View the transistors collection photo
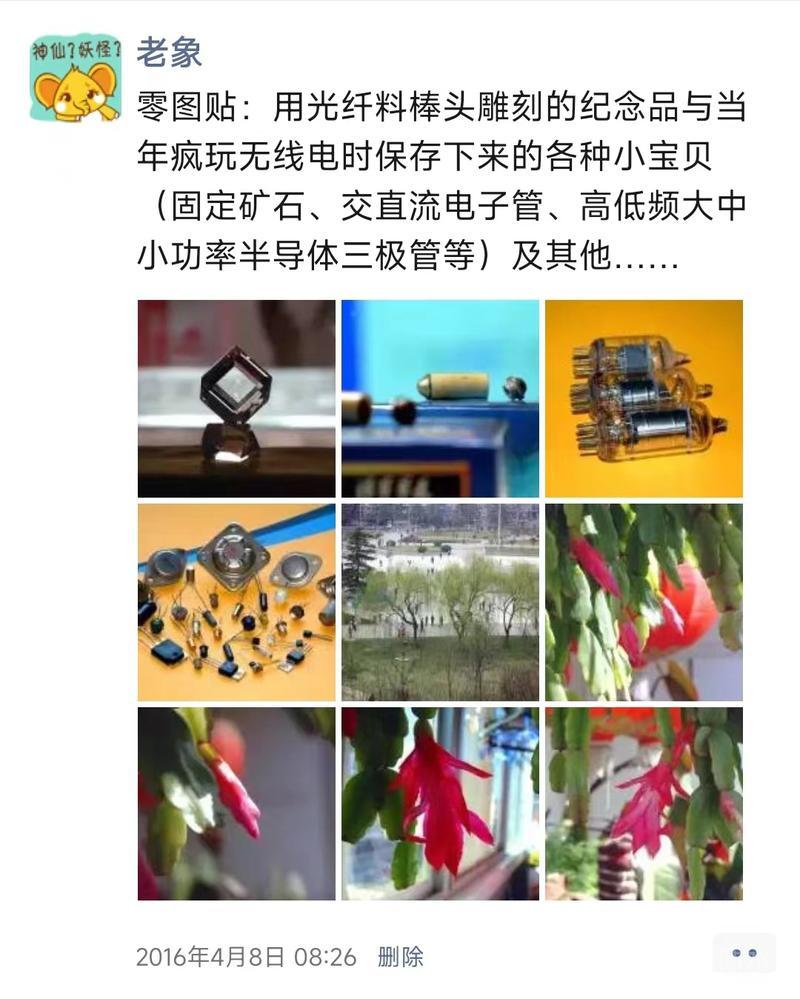This screenshot has height=999, width=800. click(237, 602)
